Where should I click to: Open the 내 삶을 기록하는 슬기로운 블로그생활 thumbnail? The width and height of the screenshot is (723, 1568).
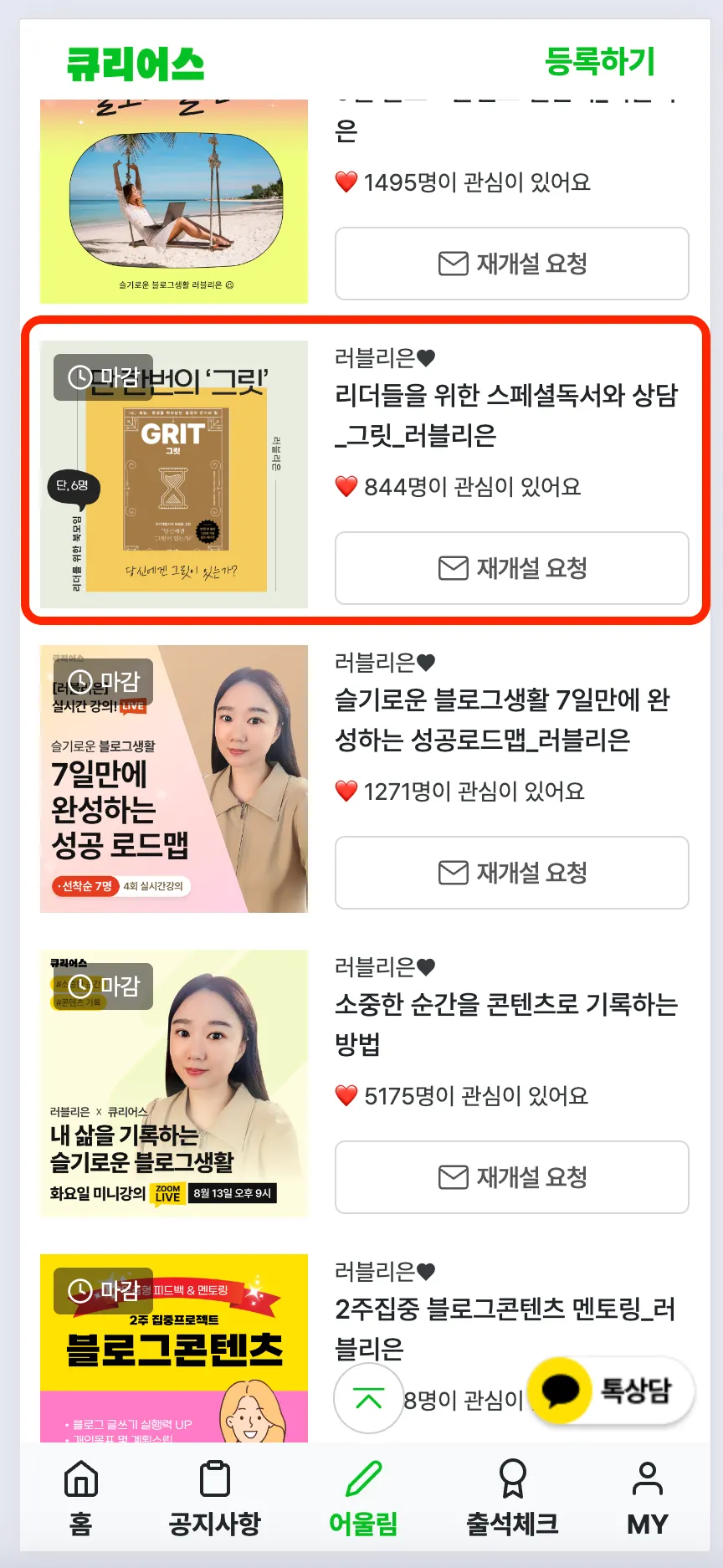click(174, 1084)
